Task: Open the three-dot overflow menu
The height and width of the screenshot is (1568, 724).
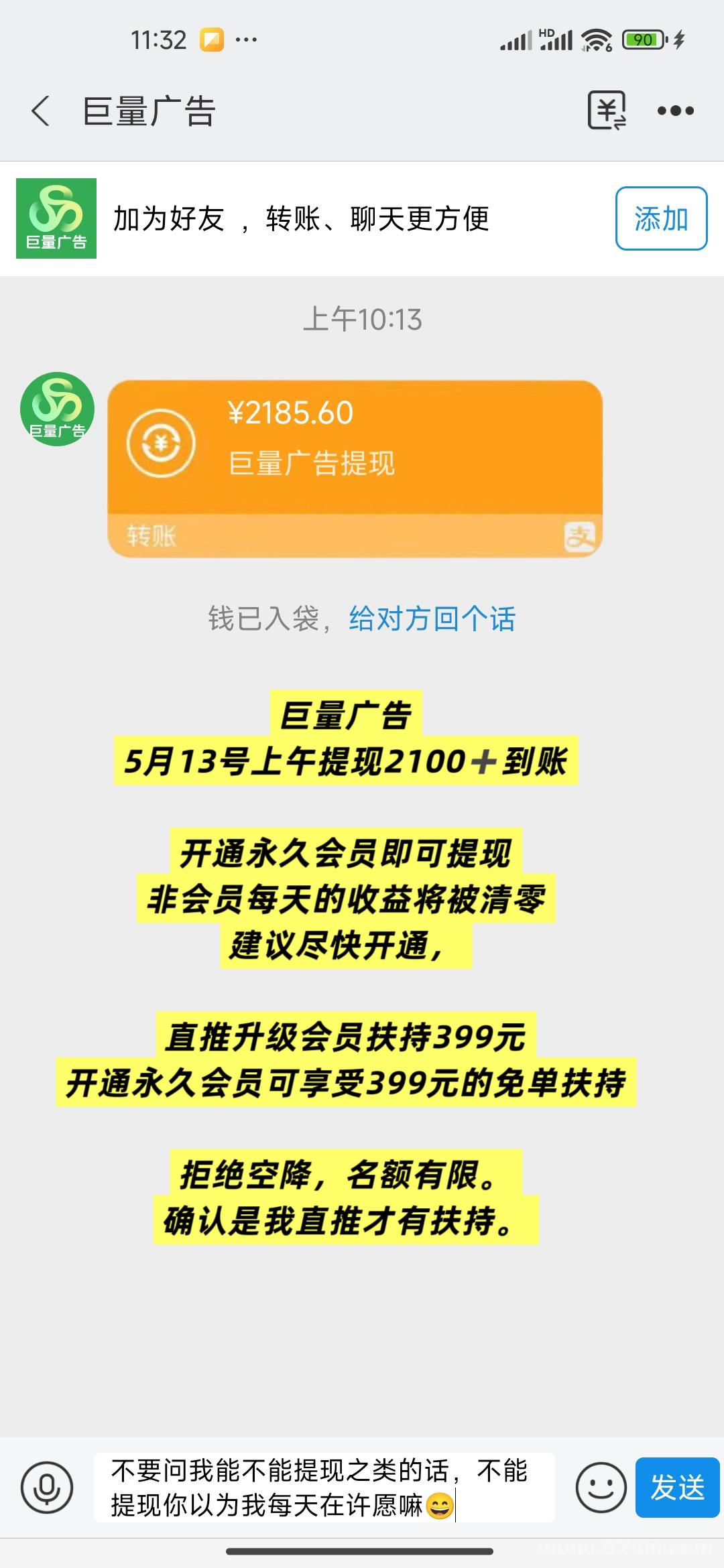Action: coord(675,111)
